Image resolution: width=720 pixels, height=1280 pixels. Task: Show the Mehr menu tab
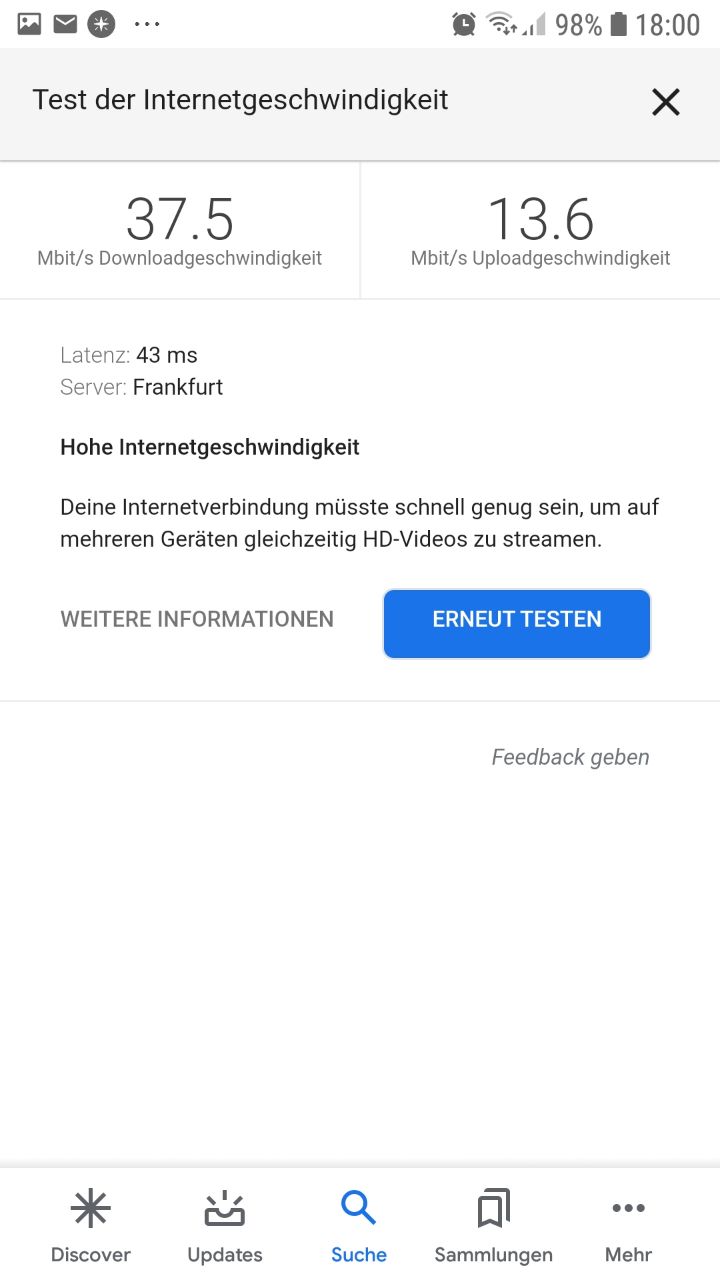coord(628,1226)
